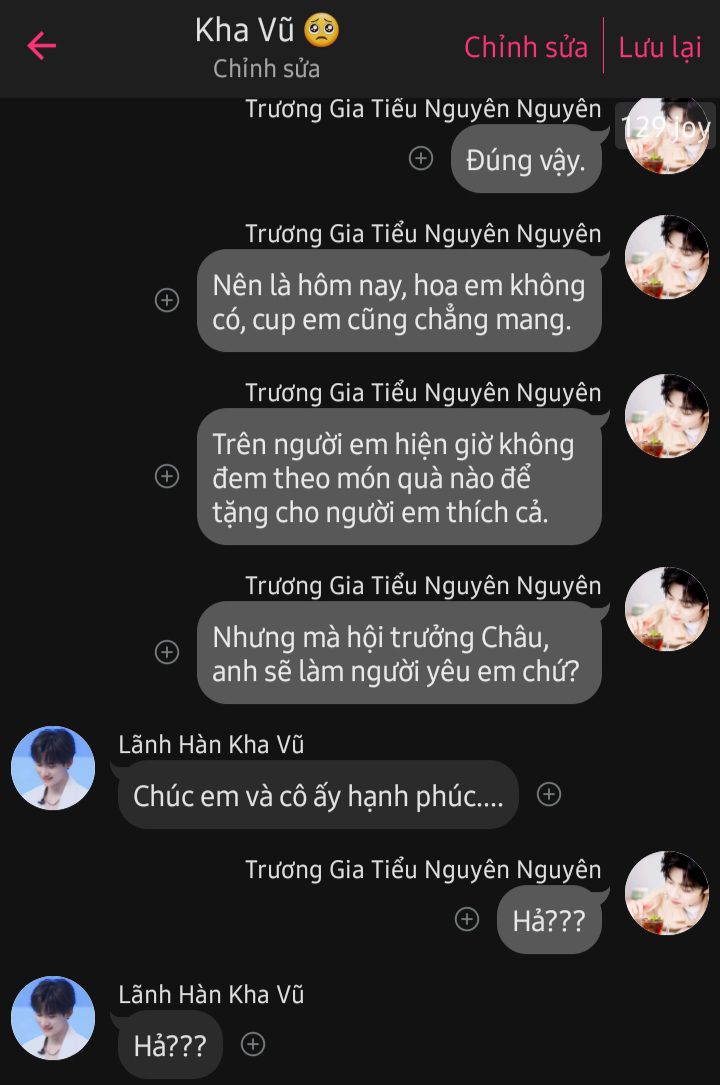The height and width of the screenshot is (1085, 720).
Task: Open the "Chúc em và cô ấy hạnh phúc" message bubble
Action: [x=318, y=796]
